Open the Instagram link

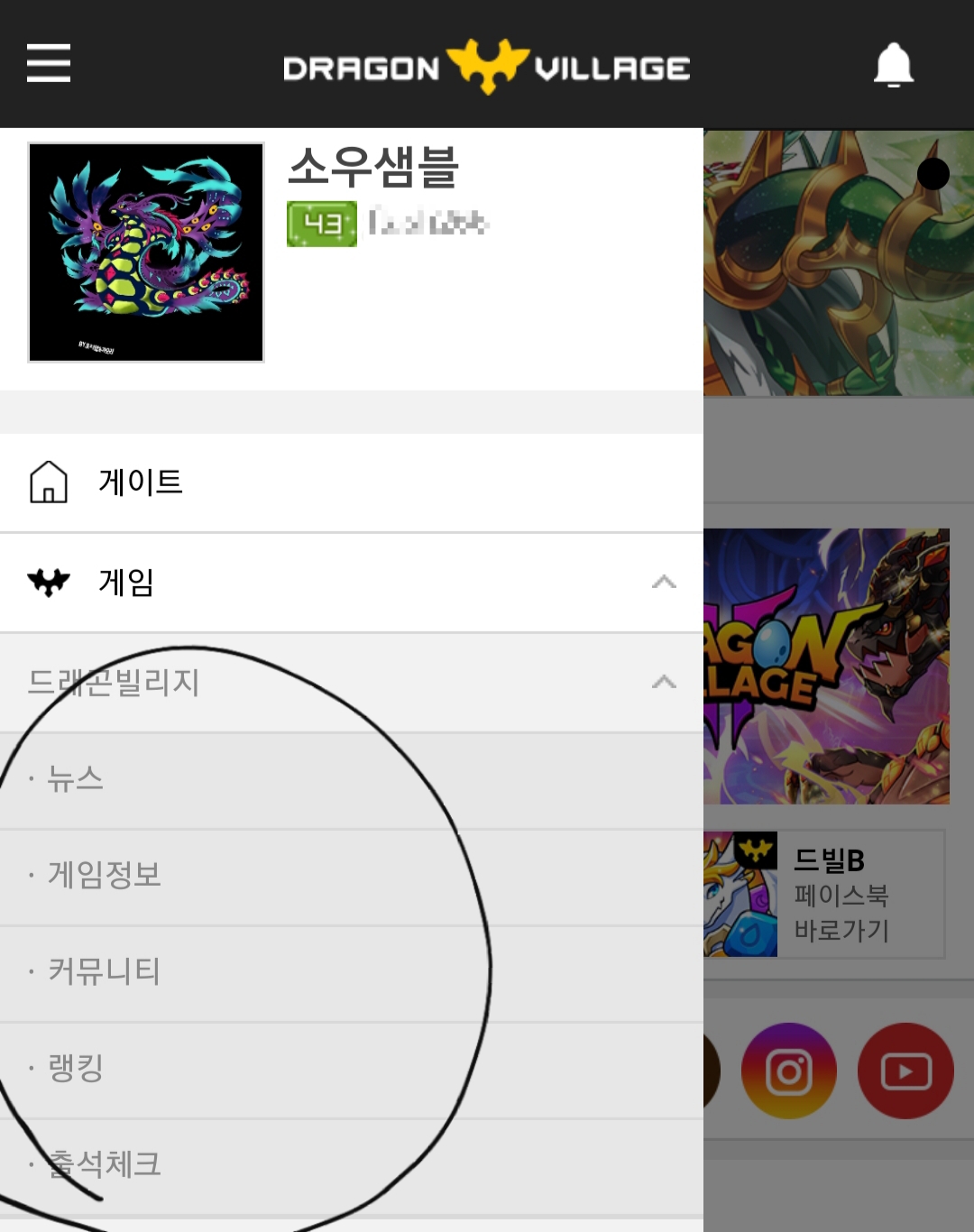tap(789, 1071)
